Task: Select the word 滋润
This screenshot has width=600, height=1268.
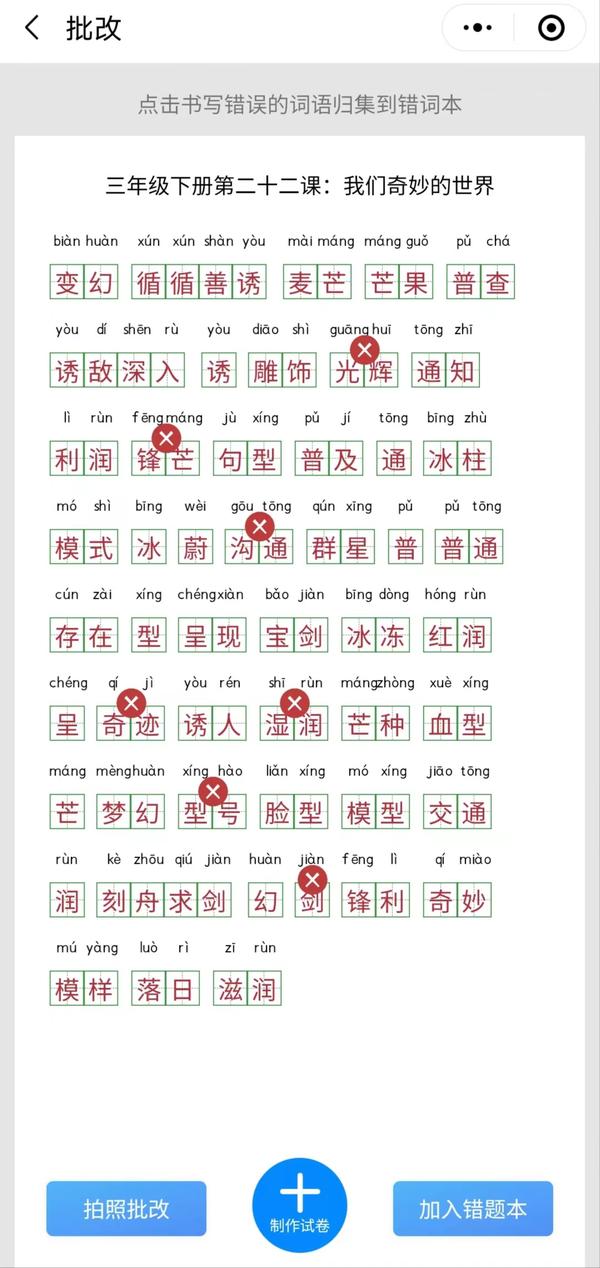Action: (x=247, y=989)
